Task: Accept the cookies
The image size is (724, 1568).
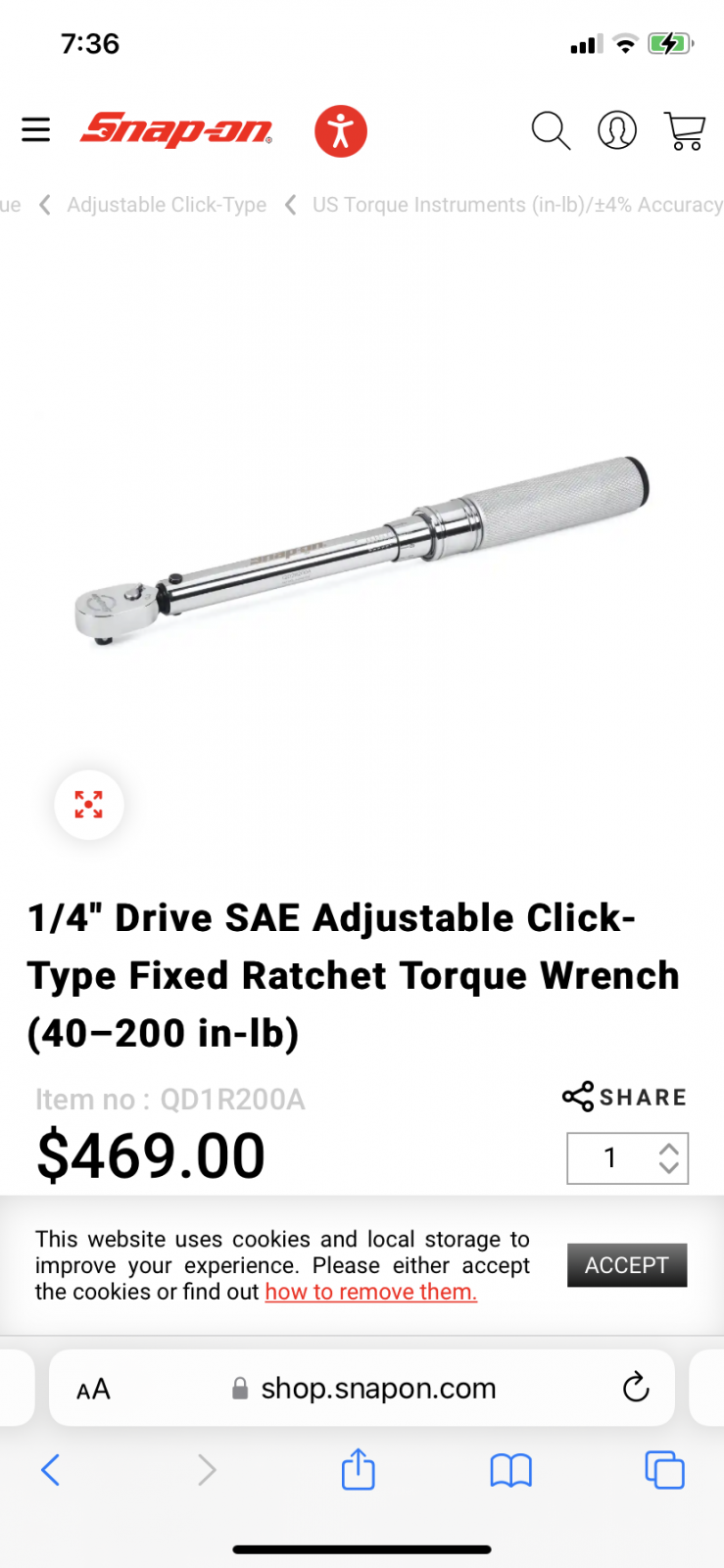Action: pyautogui.click(x=627, y=1265)
